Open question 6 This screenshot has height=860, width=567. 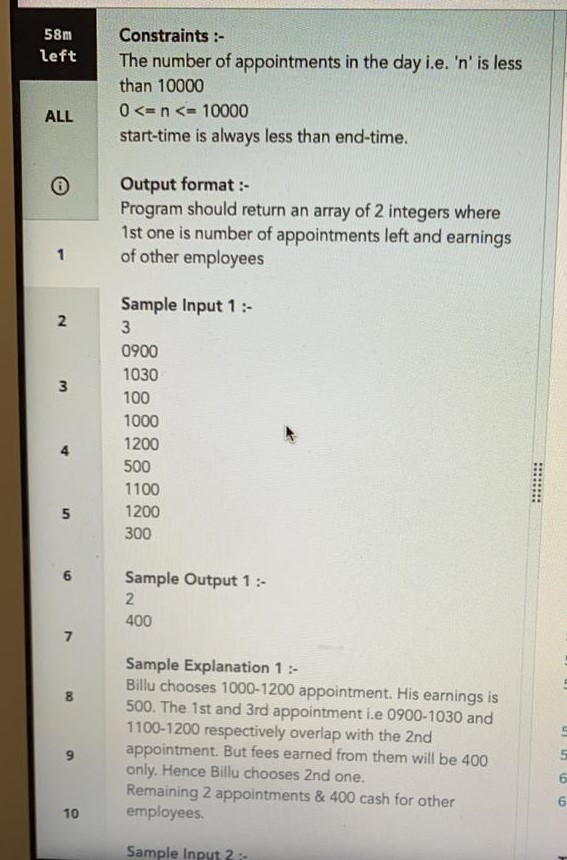[x=67, y=575]
